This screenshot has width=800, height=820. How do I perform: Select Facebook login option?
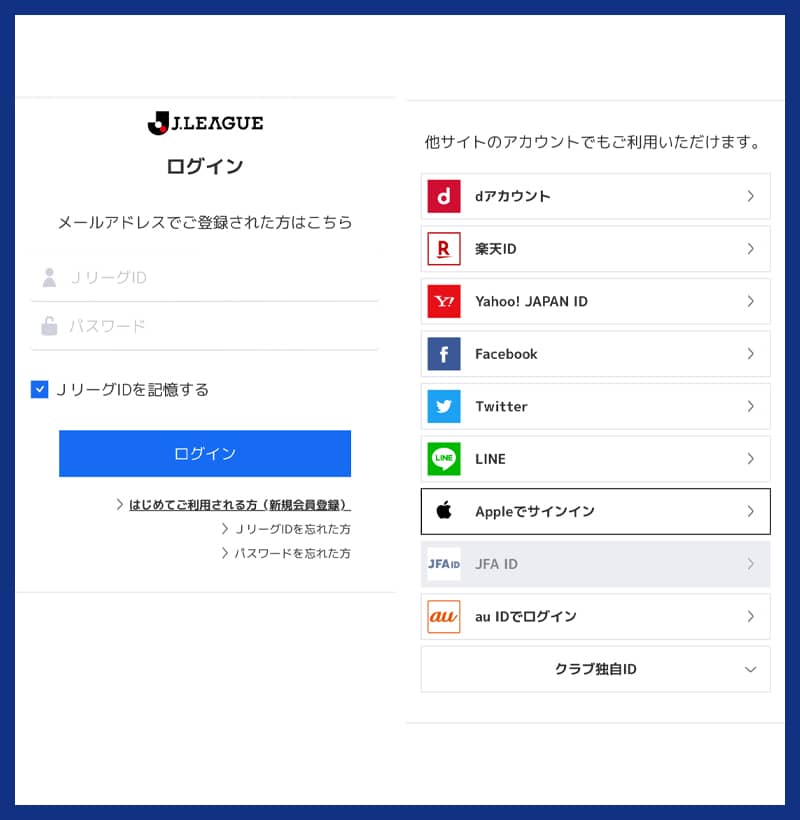click(595, 354)
